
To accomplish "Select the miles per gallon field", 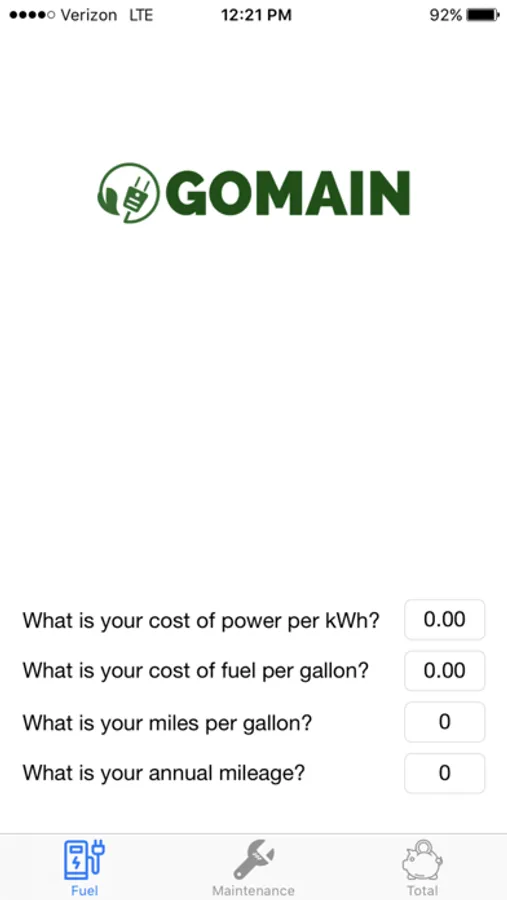I will pyautogui.click(x=444, y=721).
